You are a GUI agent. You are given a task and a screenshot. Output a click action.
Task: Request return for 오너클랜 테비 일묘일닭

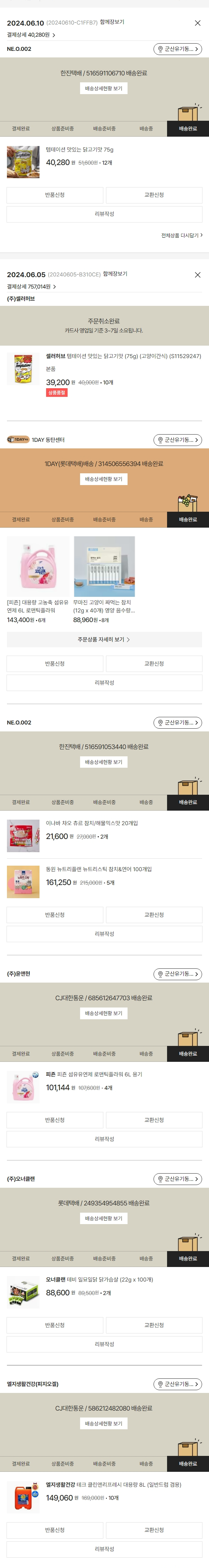click(55, 1325)
